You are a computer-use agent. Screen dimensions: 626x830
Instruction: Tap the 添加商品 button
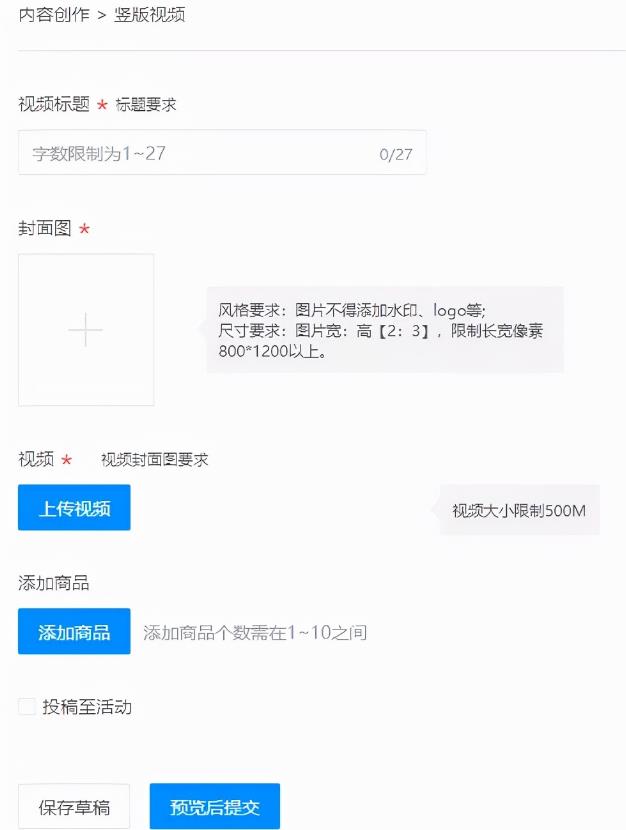(74, 632)
